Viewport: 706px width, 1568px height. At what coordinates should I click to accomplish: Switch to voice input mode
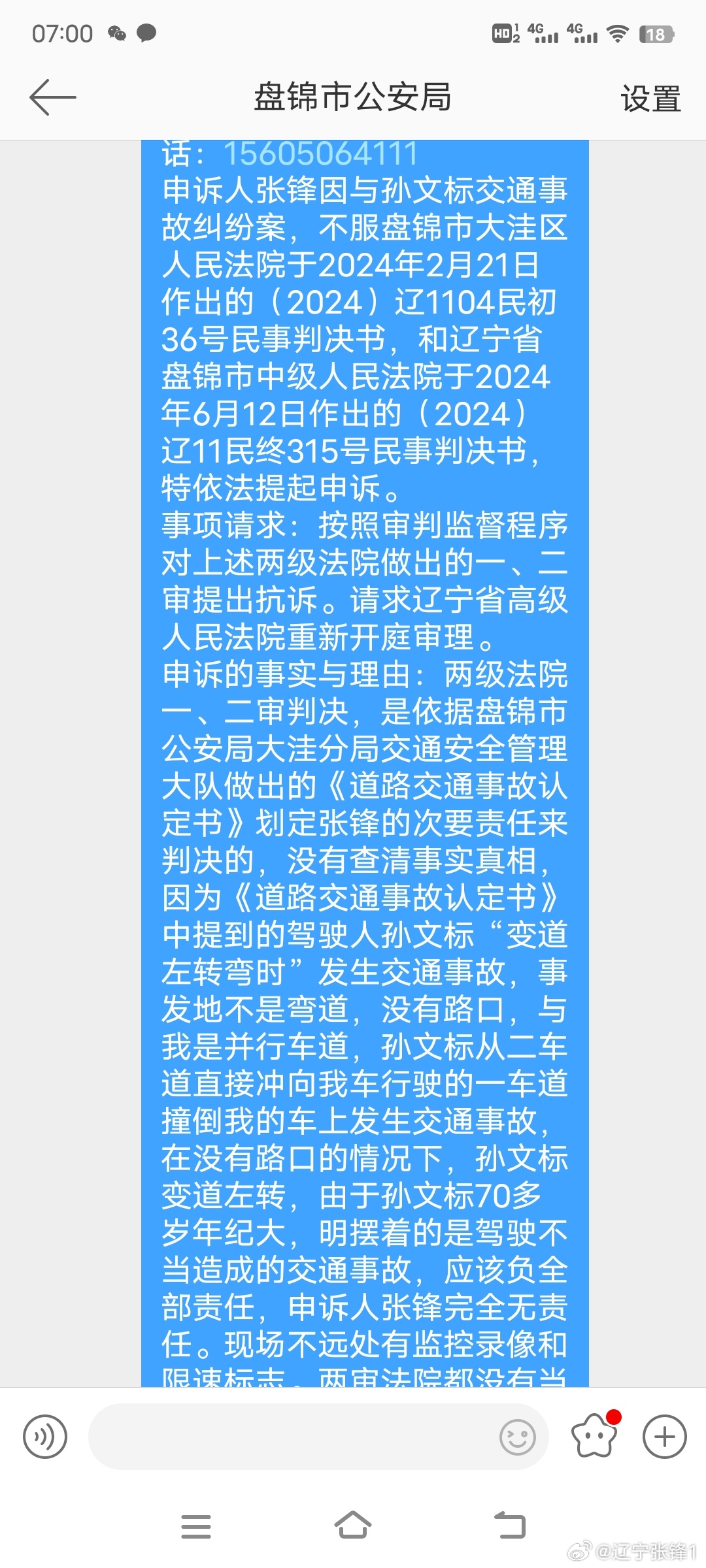click(x=45, y=1437)
